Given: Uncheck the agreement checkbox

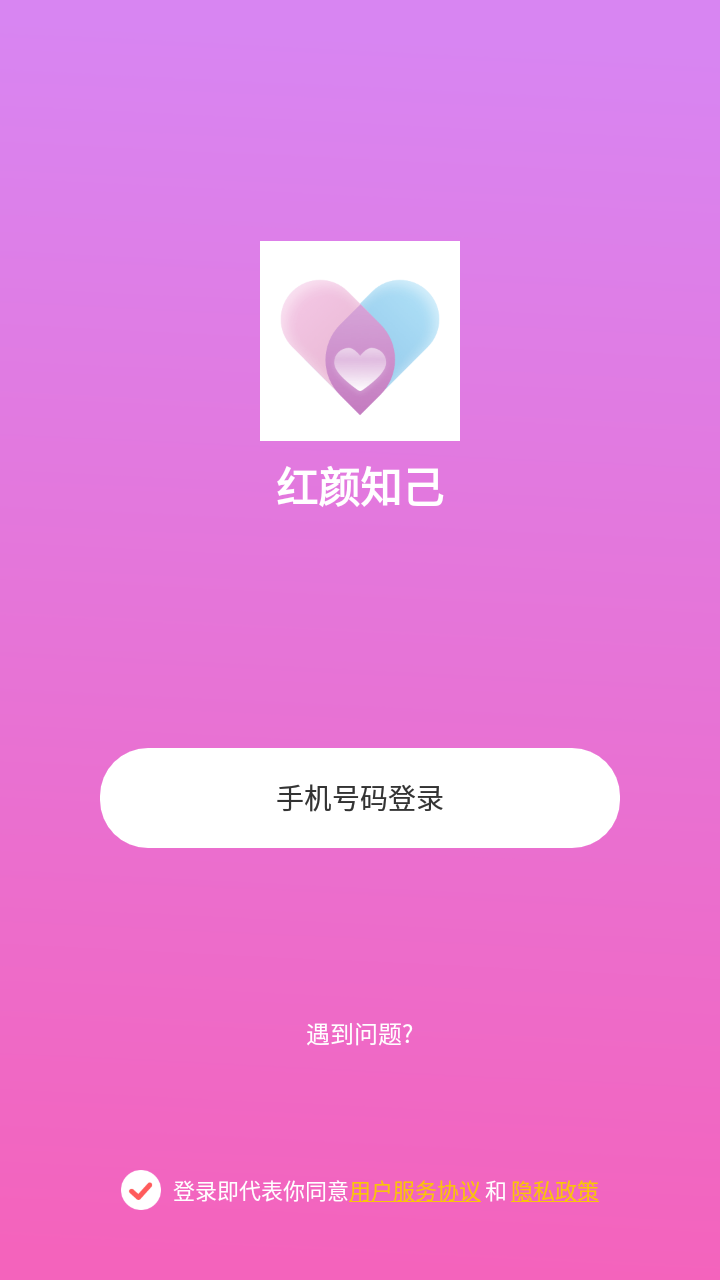Looking at the screenshot, I should (x=141, y=1190).
